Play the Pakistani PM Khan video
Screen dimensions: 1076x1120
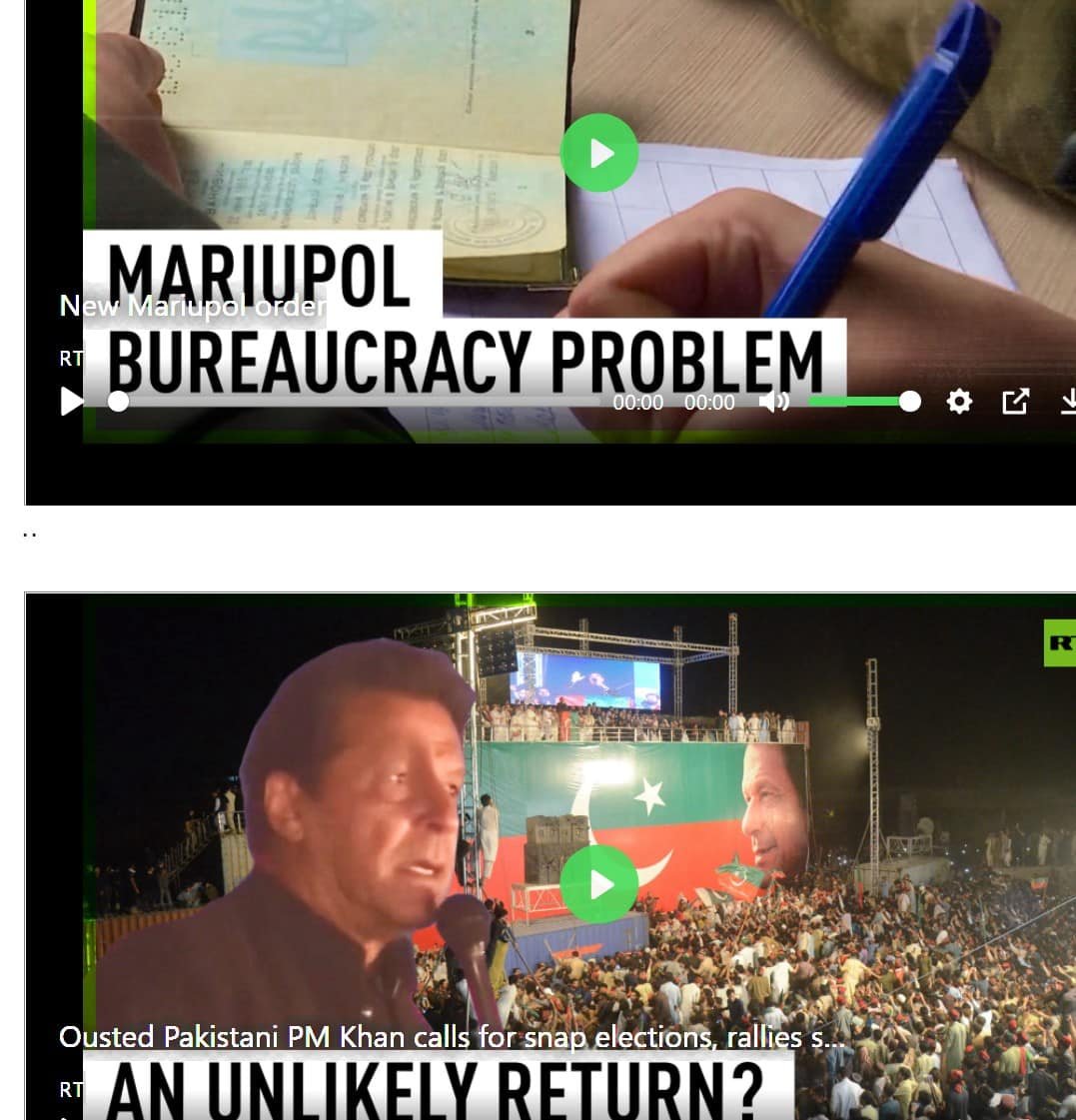click(x=598, y=884)
